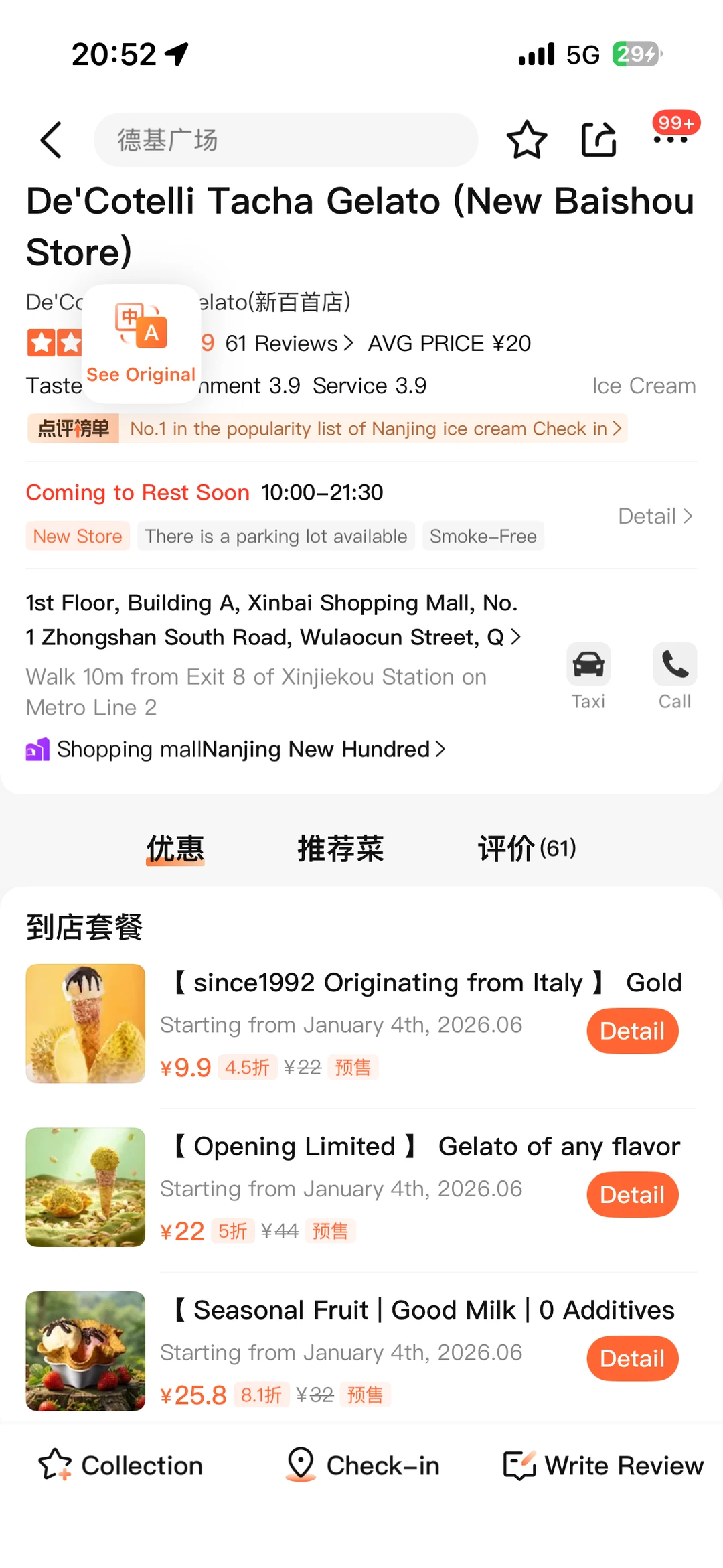Image resolution: width=723 pixels, height=1568 pixels.
Task: Open Detail for the ¥9.9 Gold package
Action: point(631,1031)
